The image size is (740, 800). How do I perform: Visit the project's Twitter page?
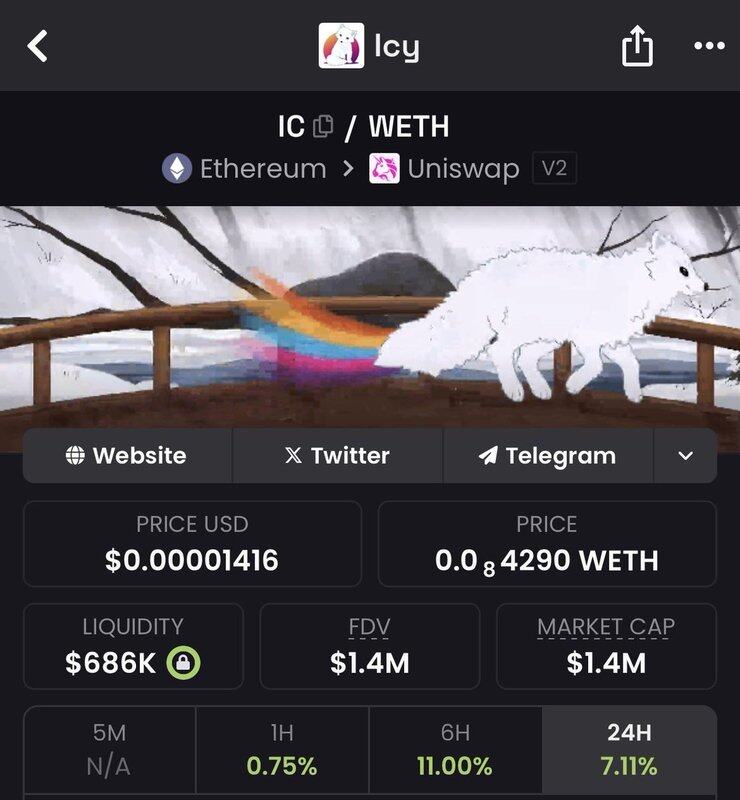[337, 456]
